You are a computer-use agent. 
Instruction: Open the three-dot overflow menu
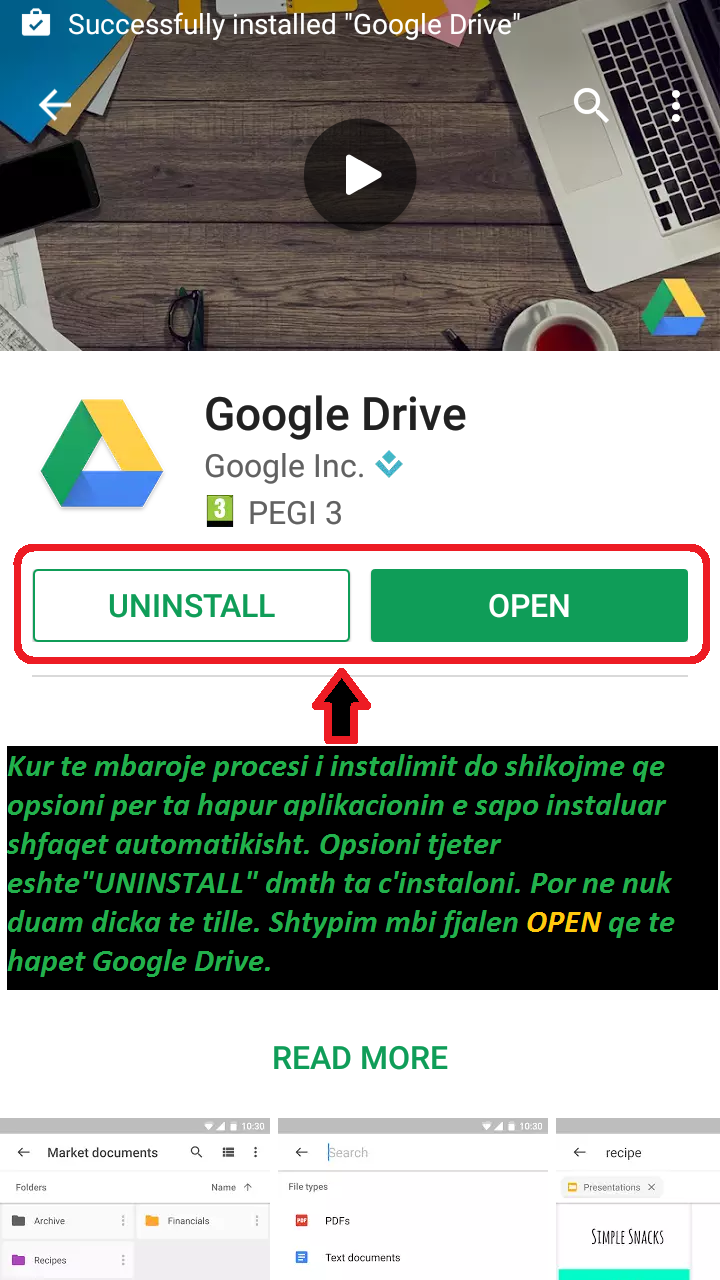677,104
